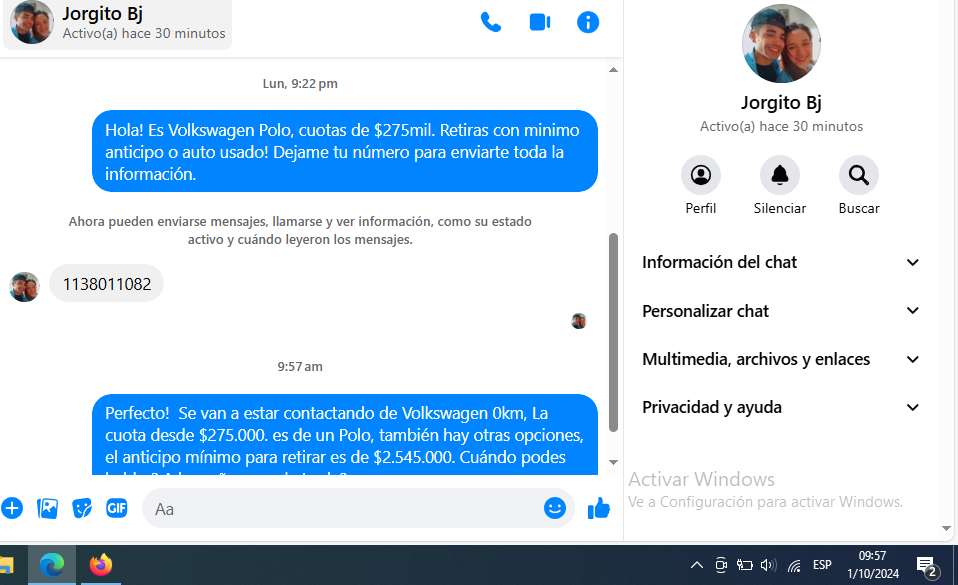Start a video call with Jorgito Bj
Screen dimensions: 958x585
tap(540, 22)
